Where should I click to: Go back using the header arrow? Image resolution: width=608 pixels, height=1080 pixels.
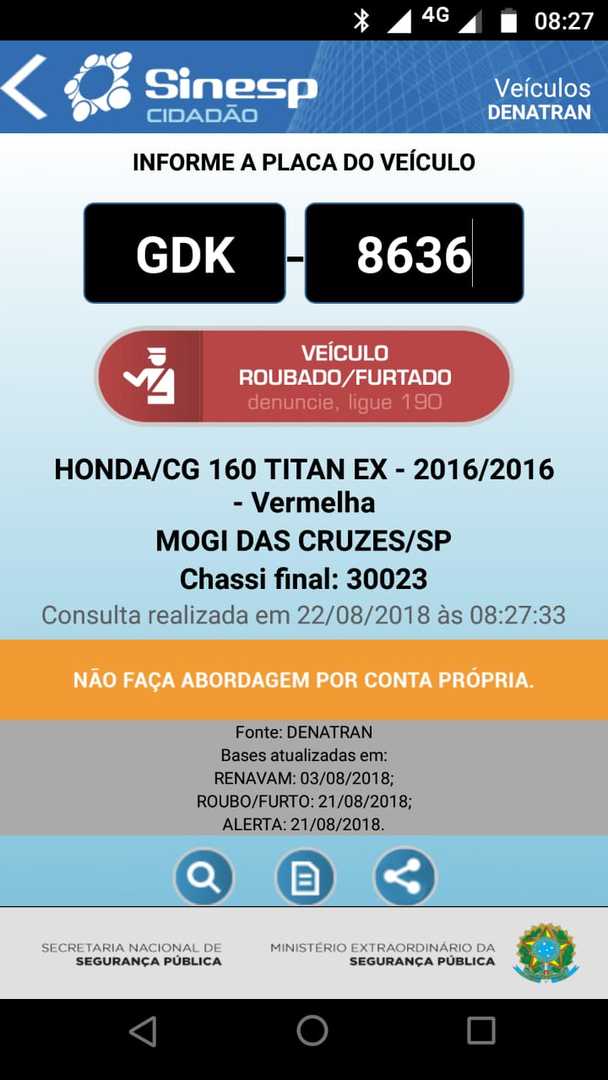[x=24, y=87]
